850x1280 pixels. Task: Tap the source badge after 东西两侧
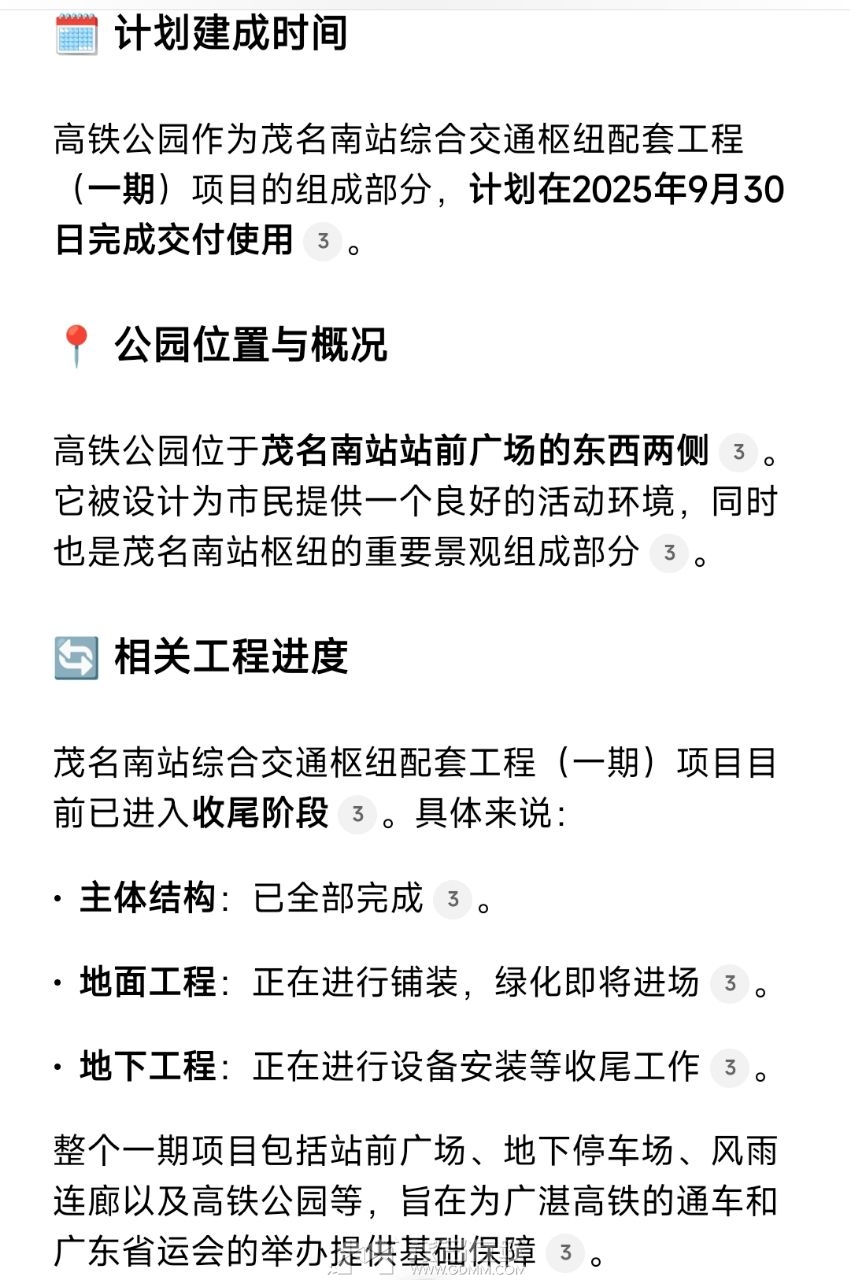738,453
